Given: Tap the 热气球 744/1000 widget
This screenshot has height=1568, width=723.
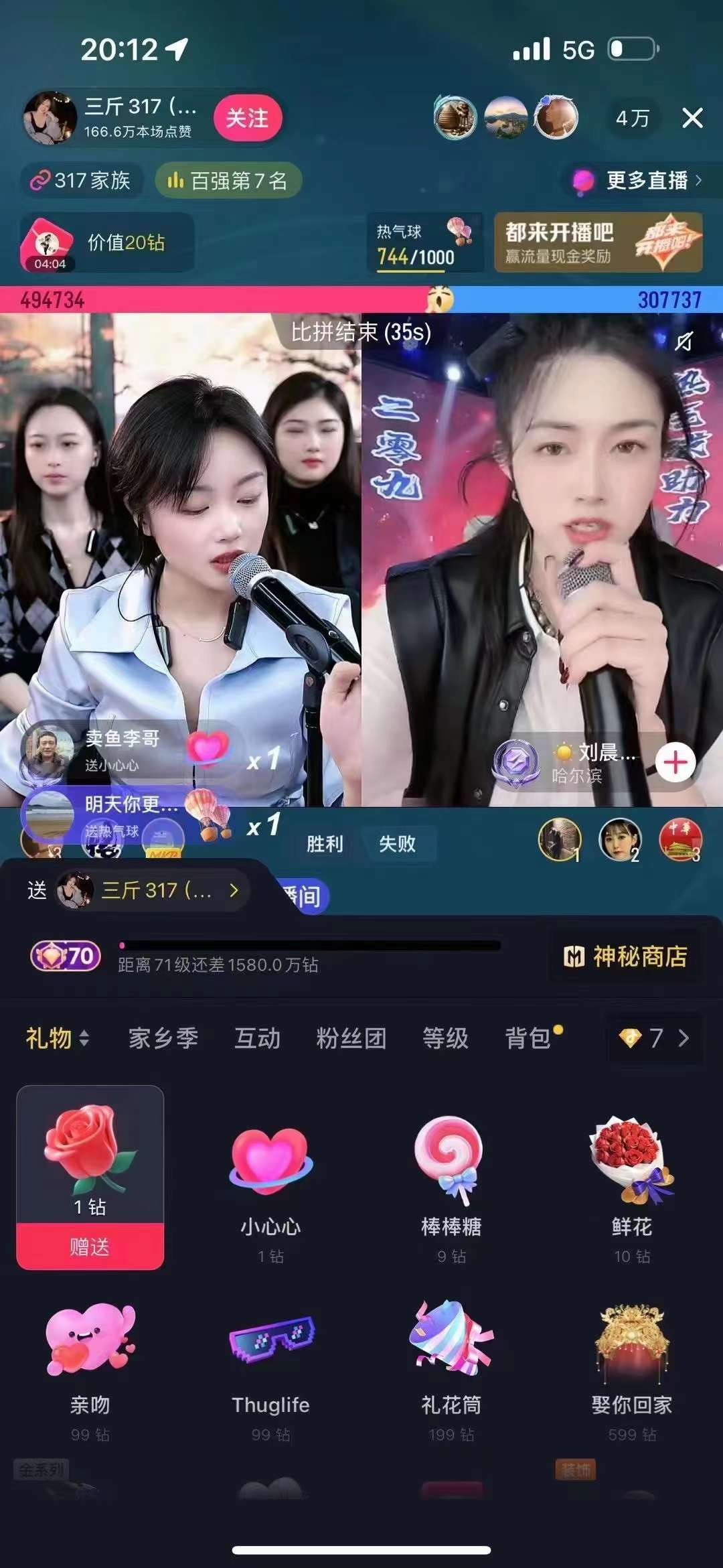Looking at the screenshot, I should click(424, 242).
